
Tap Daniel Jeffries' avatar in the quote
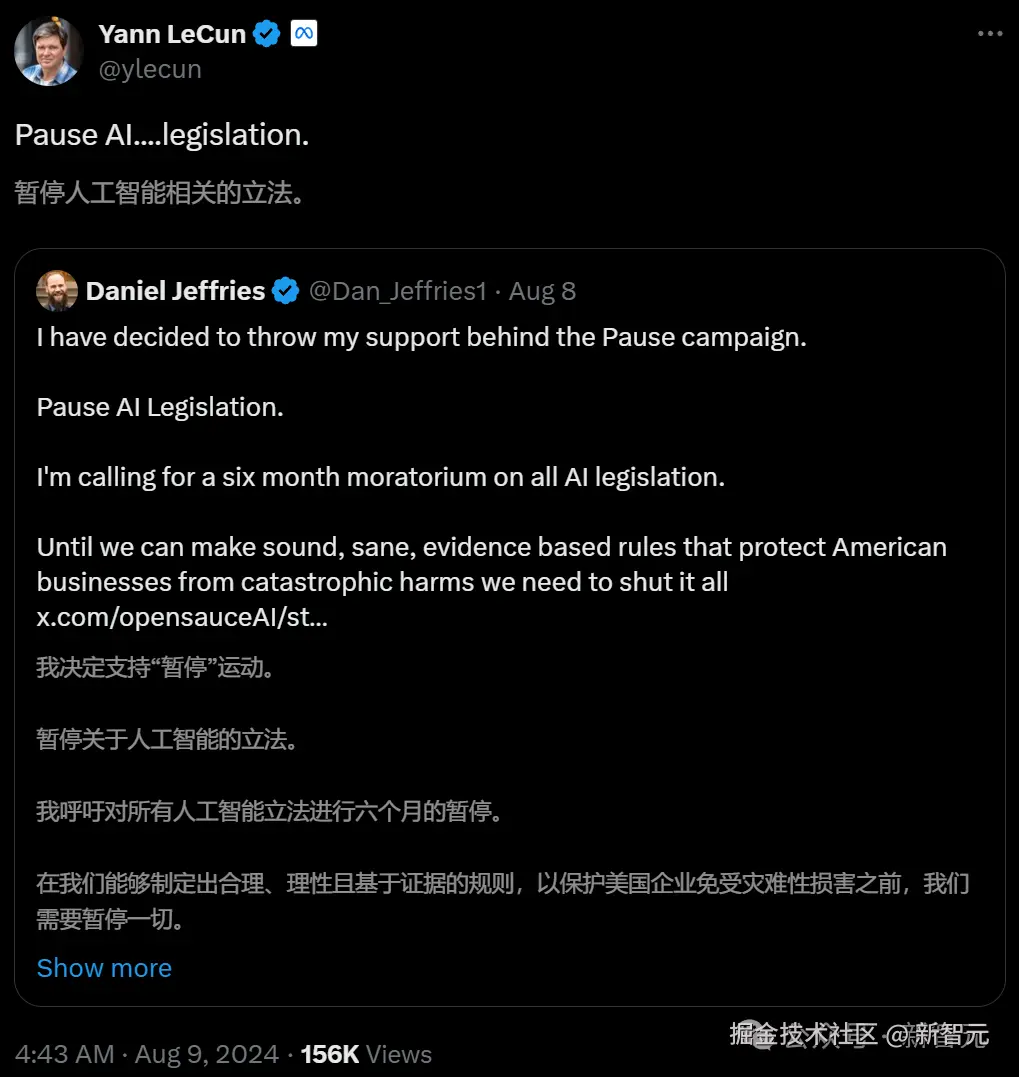pos(57,291)
